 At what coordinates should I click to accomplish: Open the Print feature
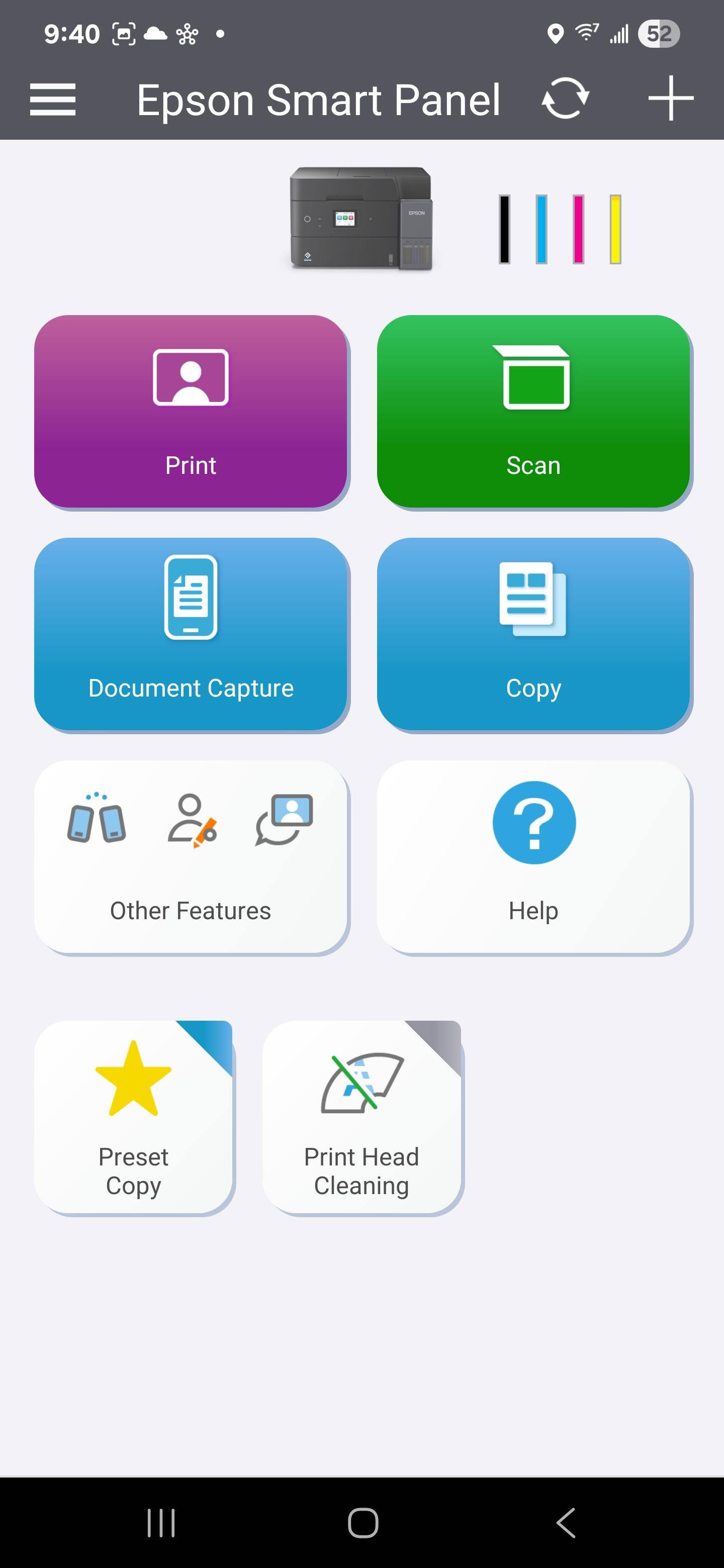[x=191, y=411]
